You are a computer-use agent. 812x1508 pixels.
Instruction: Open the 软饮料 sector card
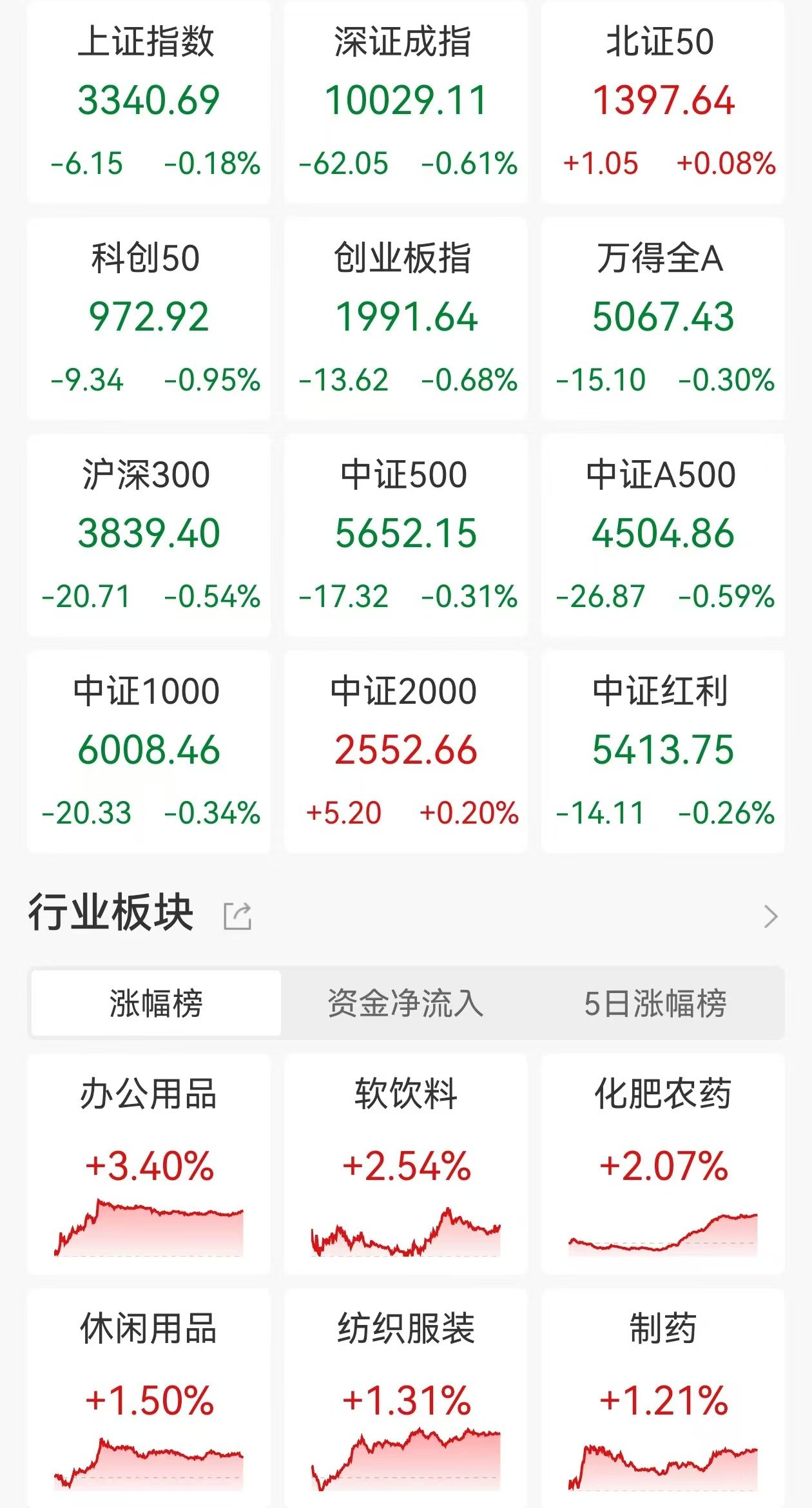point(406,1164)
